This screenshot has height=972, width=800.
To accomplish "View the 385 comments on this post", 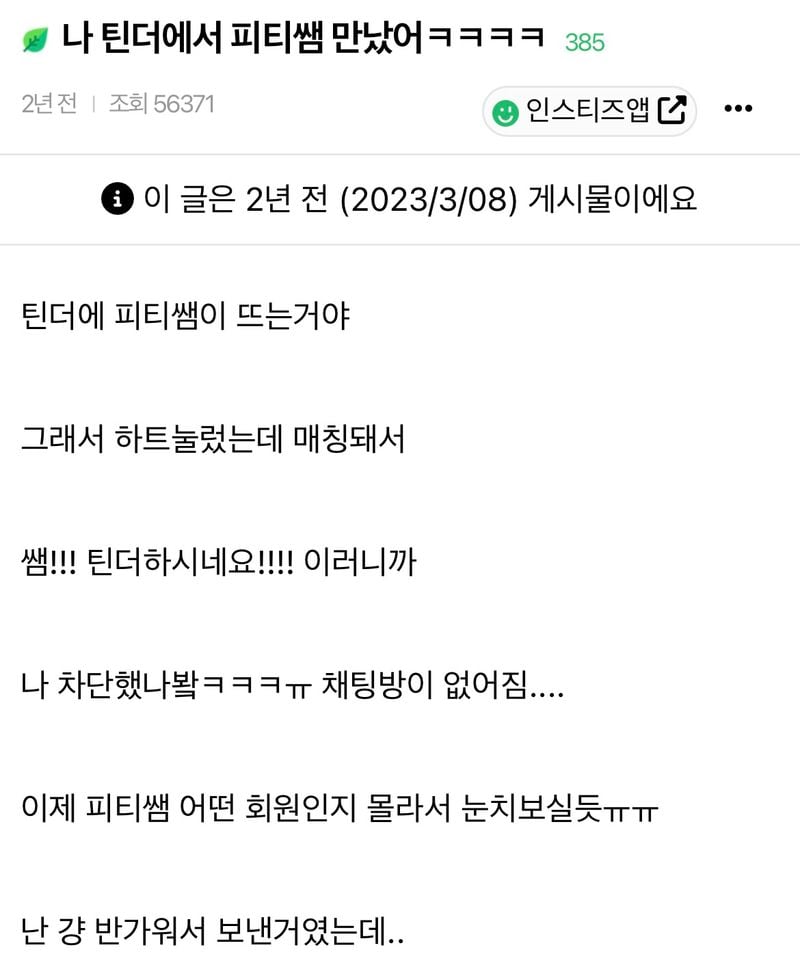I will click(x=584, y=42).
